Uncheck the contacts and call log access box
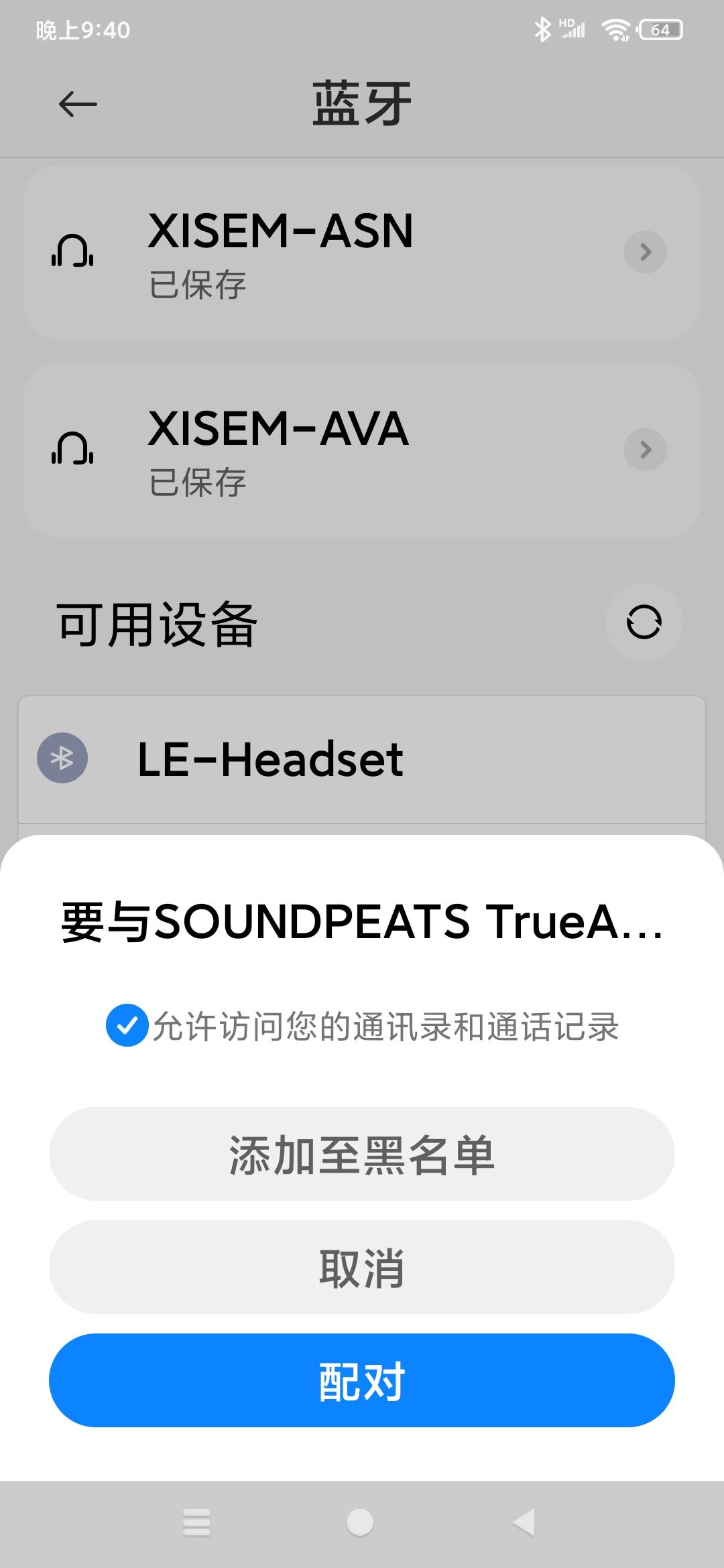724x1568 pixels. click(127, 1025)
